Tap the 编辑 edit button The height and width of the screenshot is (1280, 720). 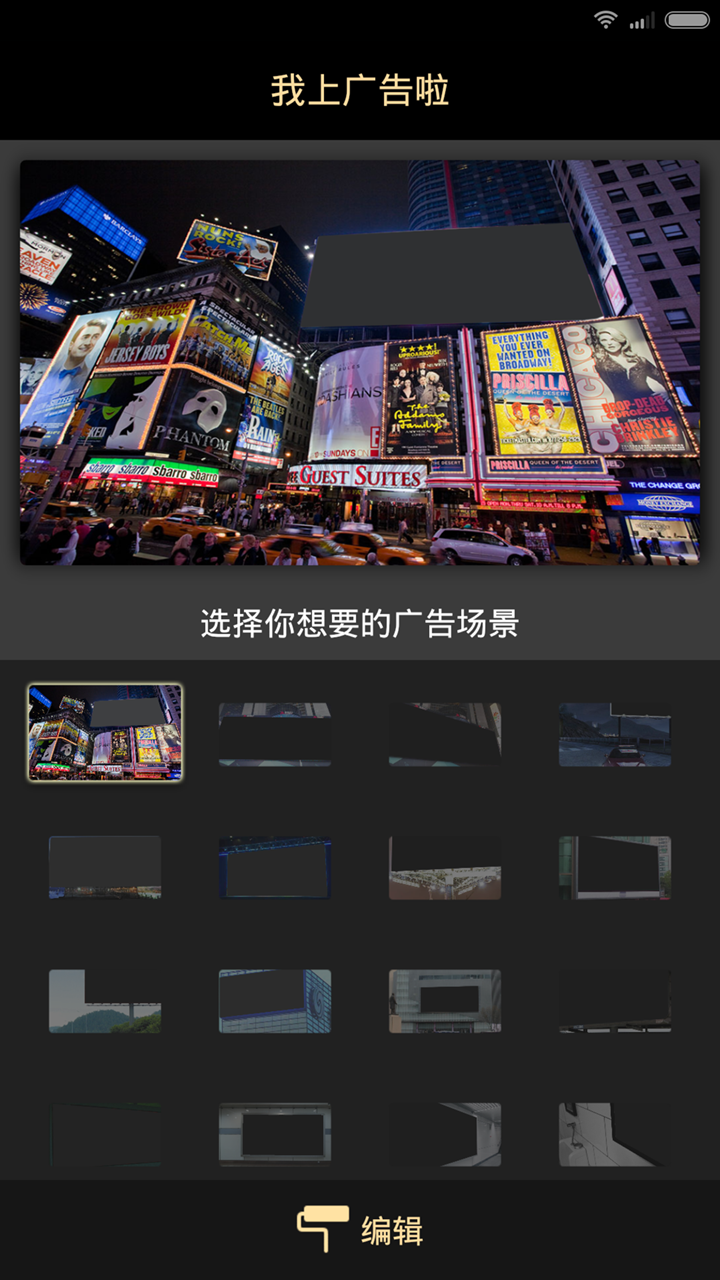pyautogui.click(x=360, y=1230)
